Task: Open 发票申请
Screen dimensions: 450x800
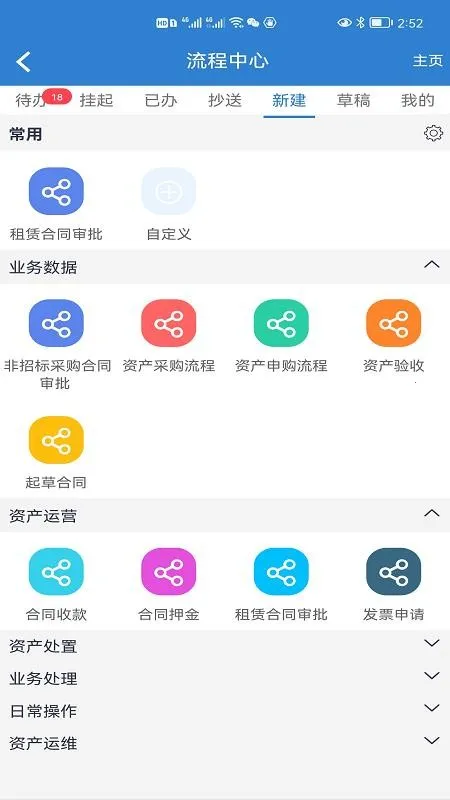Action: tap(393, 584)
